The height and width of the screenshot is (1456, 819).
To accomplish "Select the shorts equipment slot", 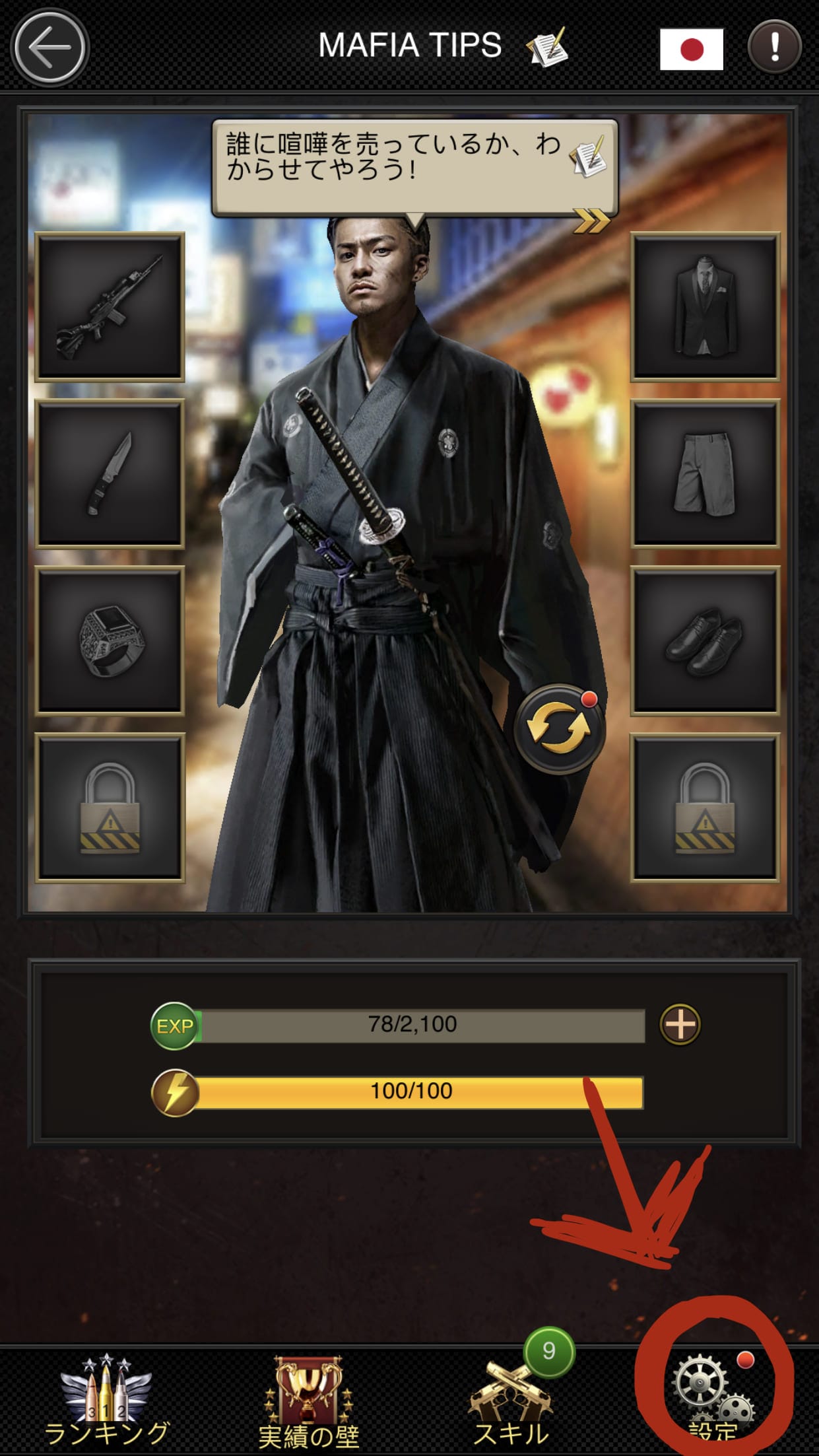I will coord(705,473).
